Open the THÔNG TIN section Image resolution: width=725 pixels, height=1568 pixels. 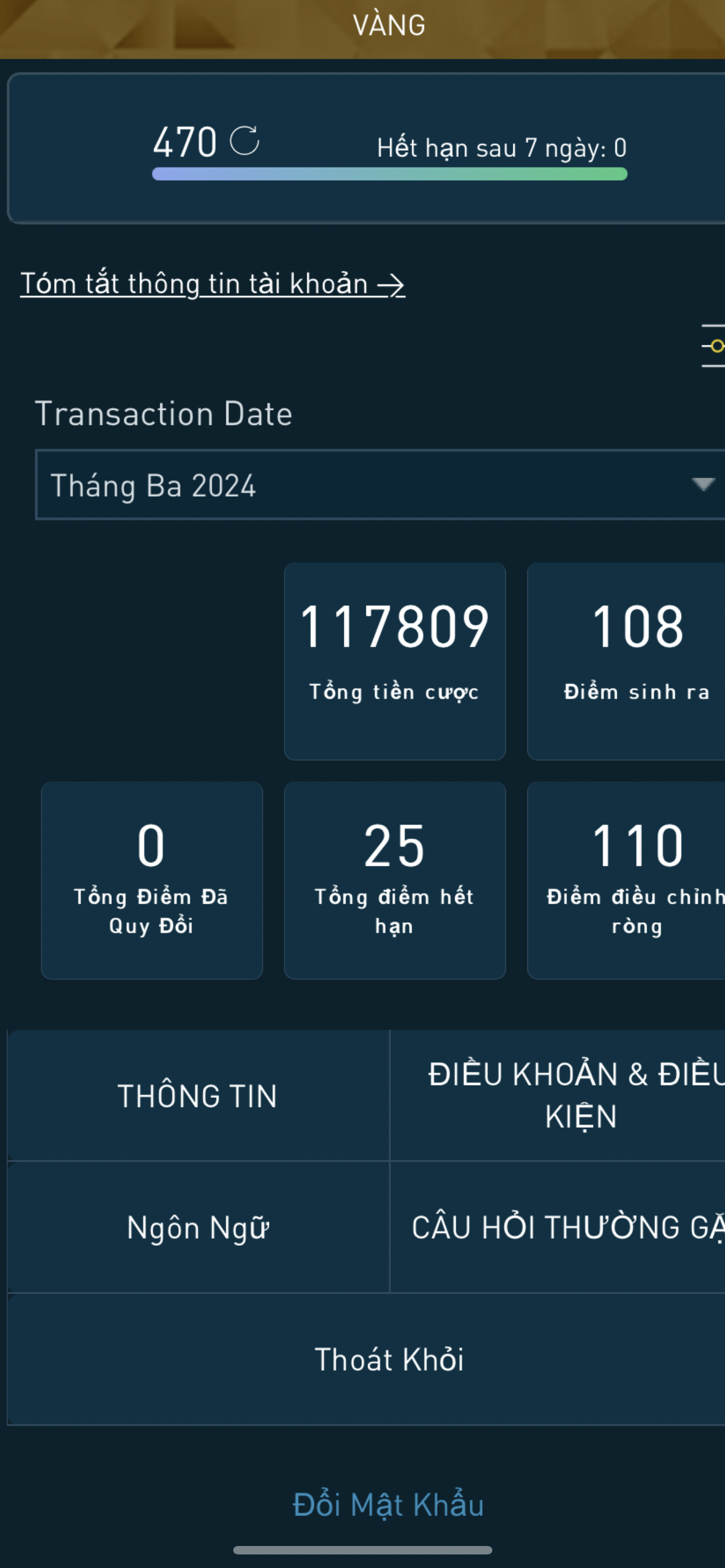198,1096
